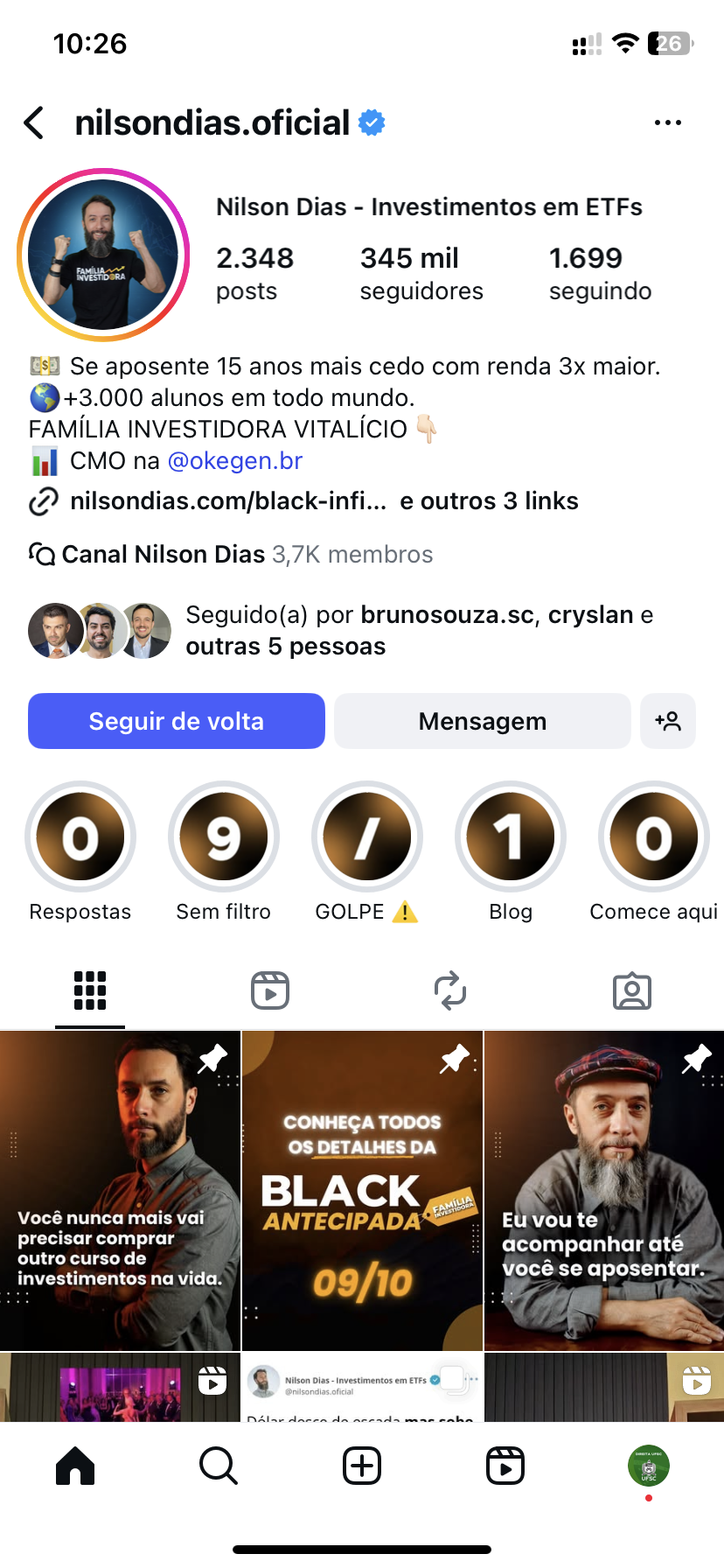View the GOLPE highlight
724x1568 pixels.
point(367,837)
